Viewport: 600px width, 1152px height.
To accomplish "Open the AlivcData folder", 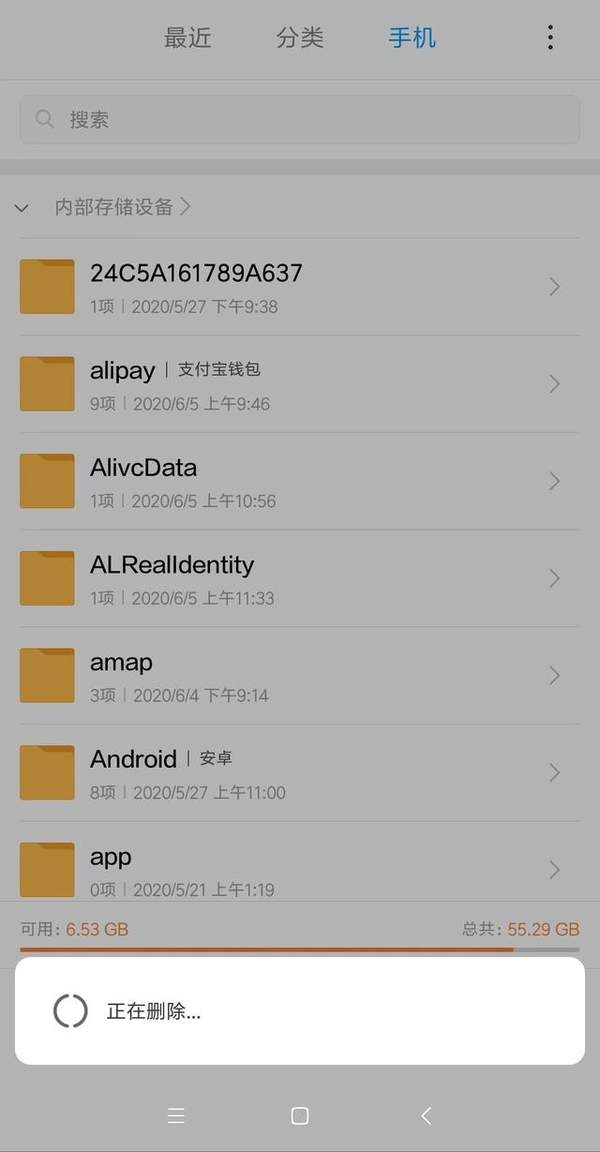I will [x=300, y=480].
